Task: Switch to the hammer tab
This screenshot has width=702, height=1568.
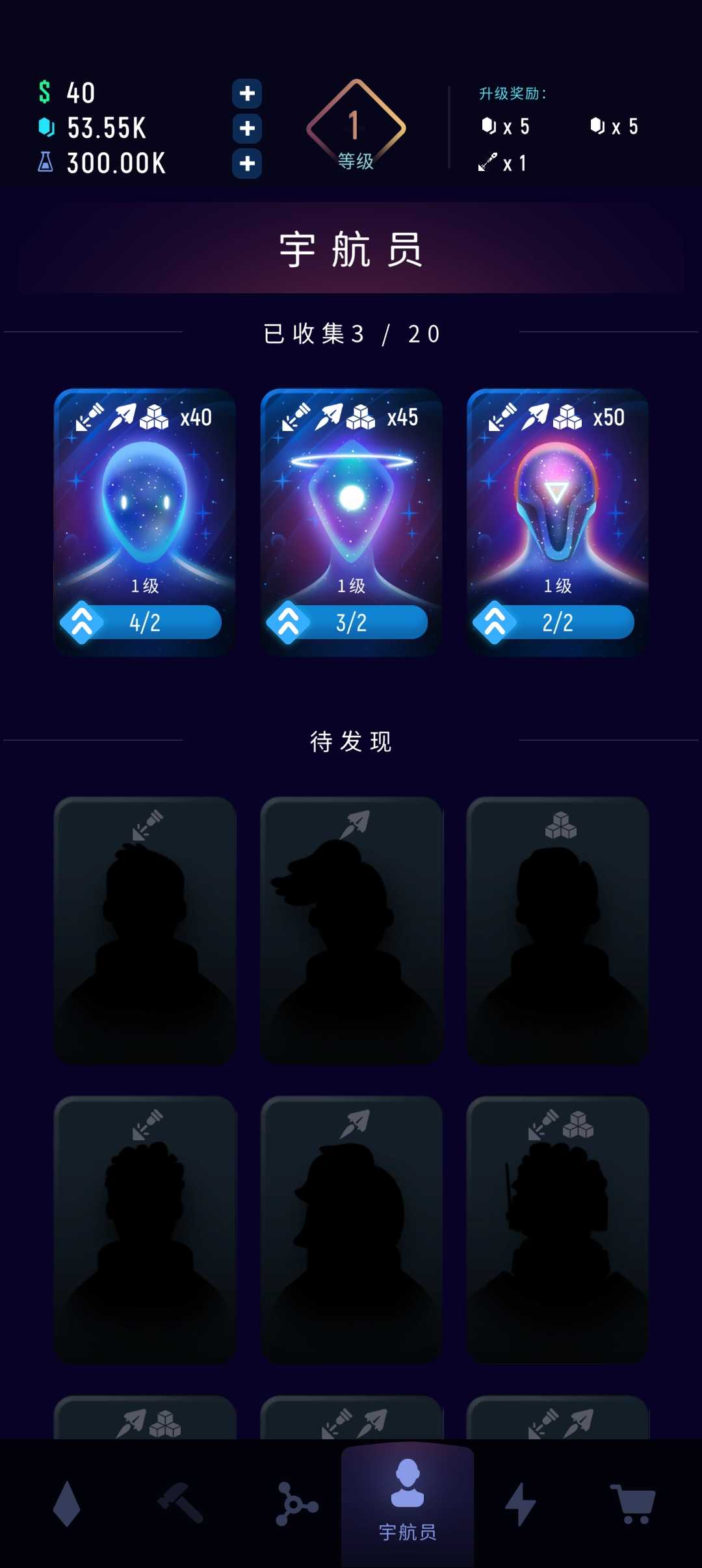Action: pos(181,1504)
